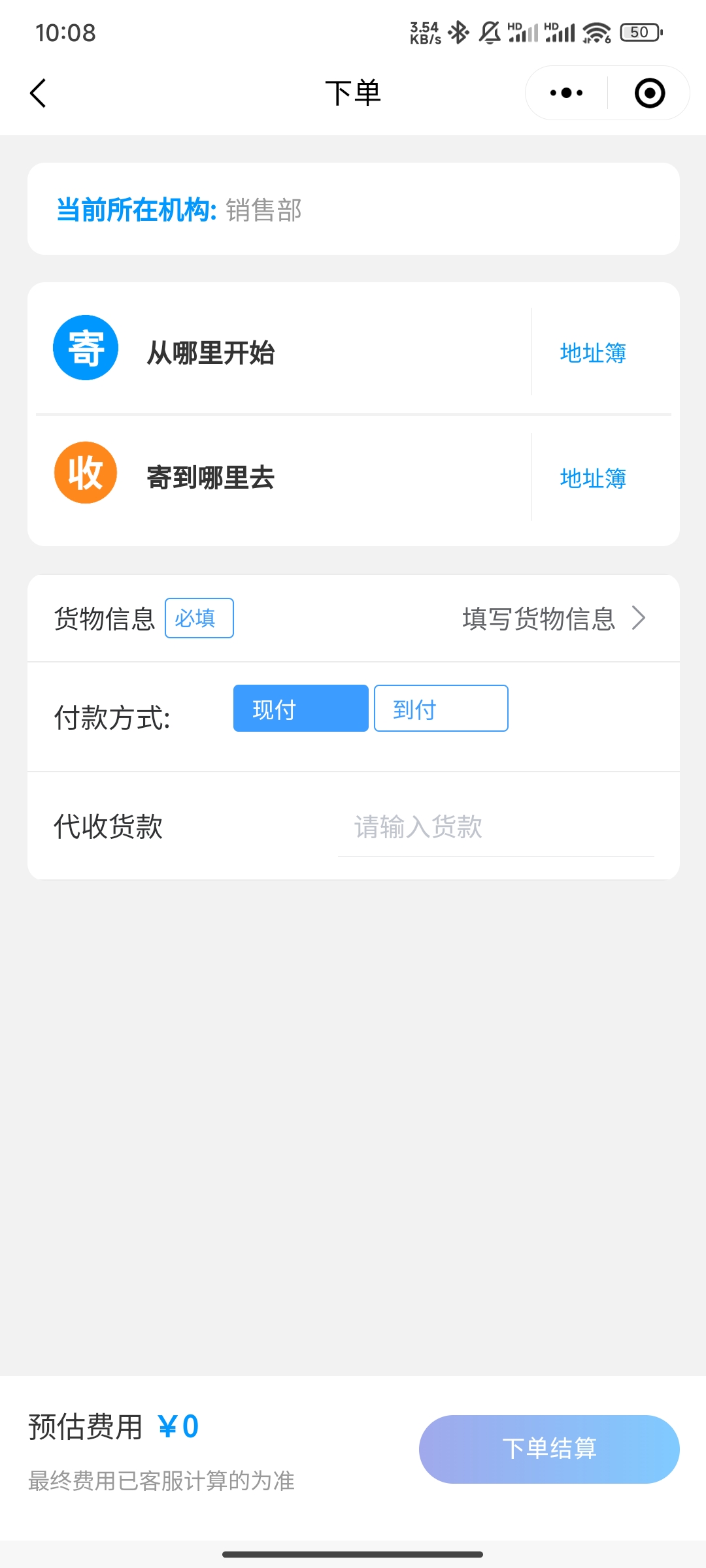Open 地址簿 for the recipient row

[x=593, y=478]
